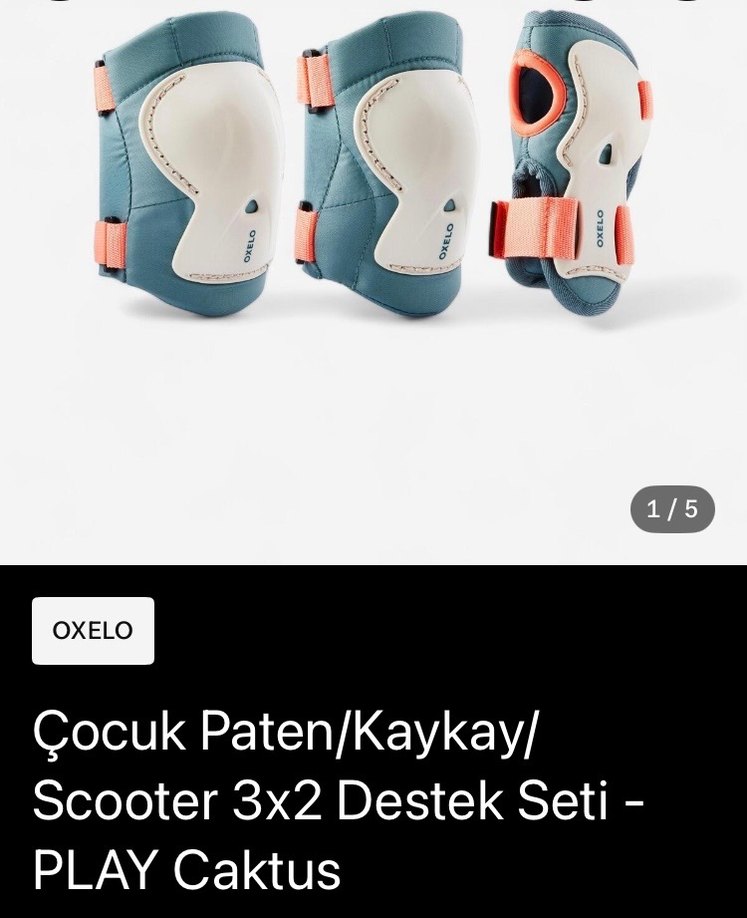747x918 pixels.
Task: Open the OXELO brand chip
Action: click(x=93, y=631)
